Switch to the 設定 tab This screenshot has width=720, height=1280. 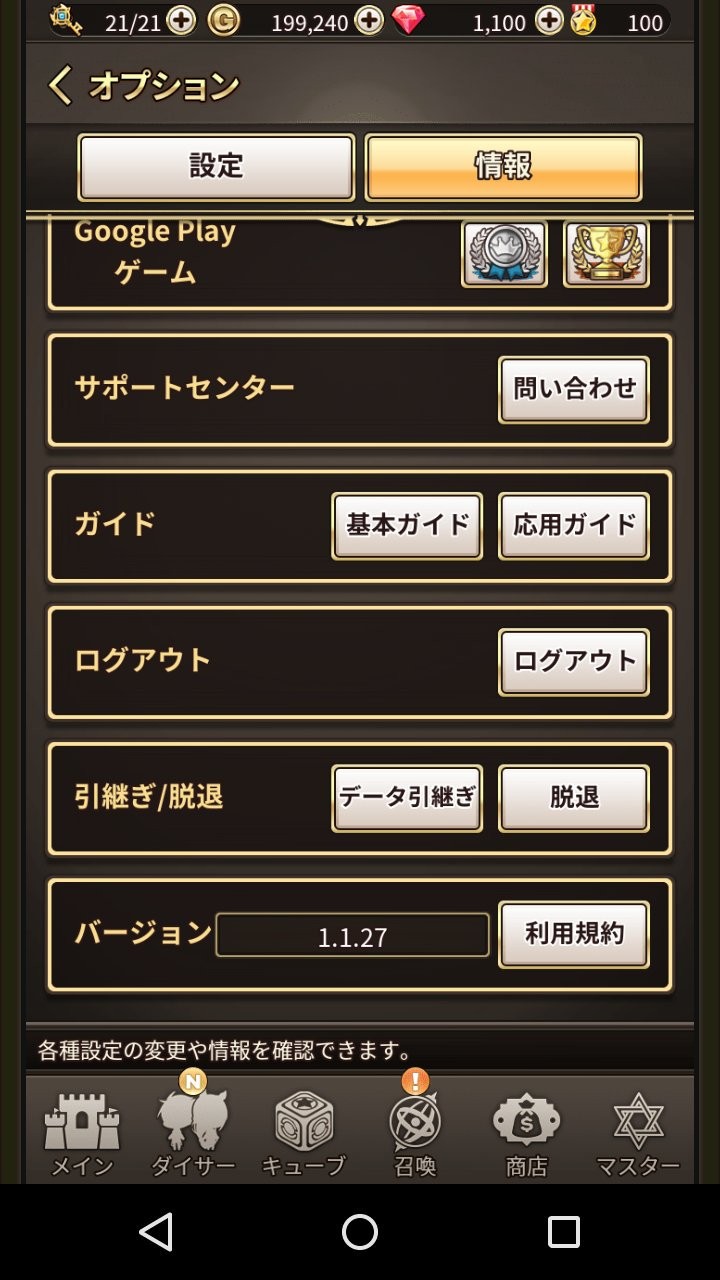click(x=216, y=167)
